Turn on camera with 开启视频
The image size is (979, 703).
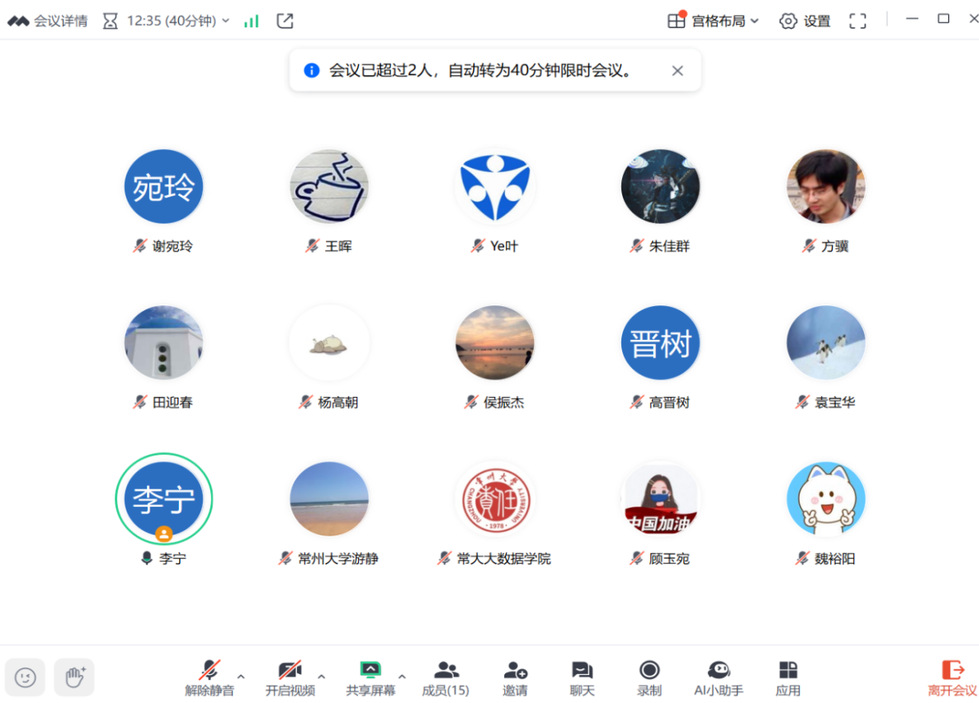[x=290, y=677]
